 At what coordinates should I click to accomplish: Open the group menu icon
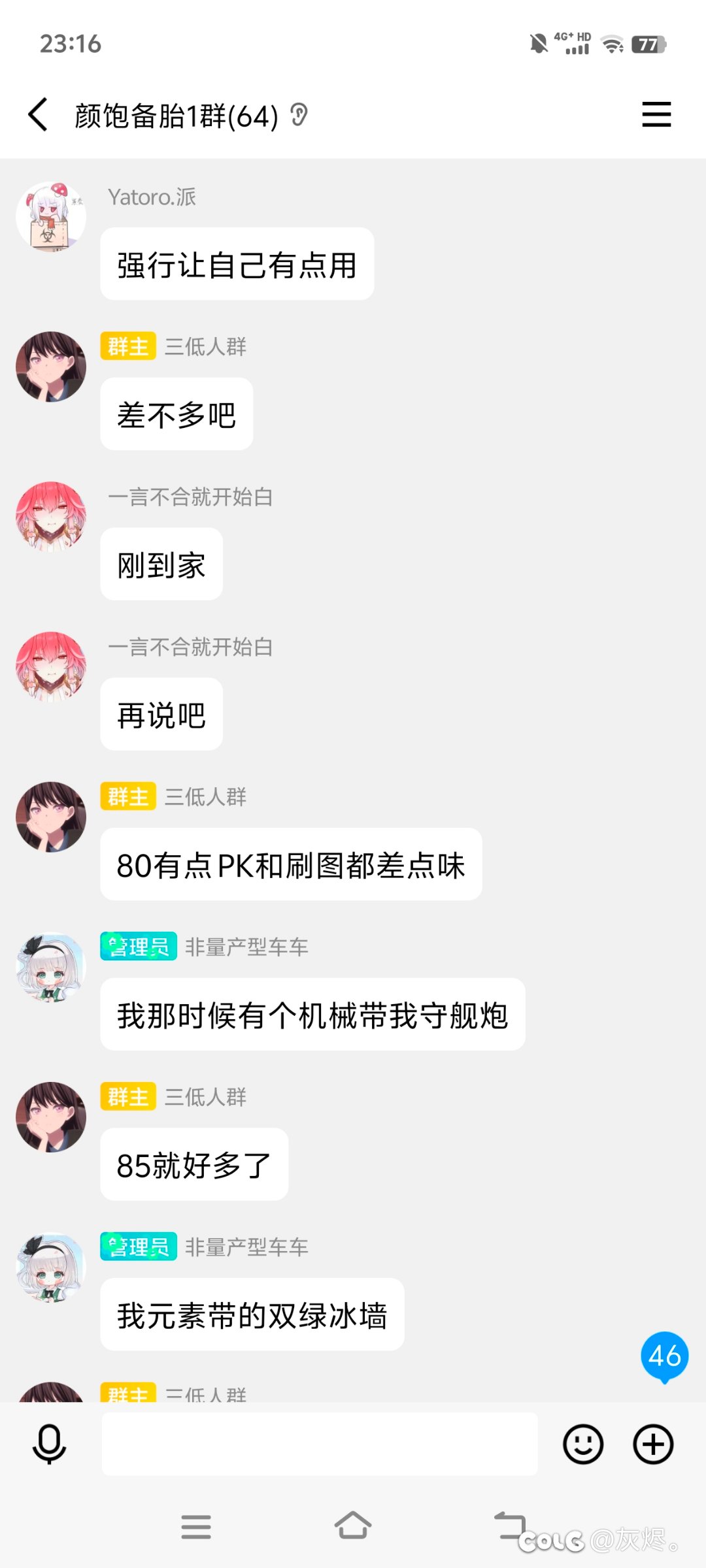coord(656,114)
